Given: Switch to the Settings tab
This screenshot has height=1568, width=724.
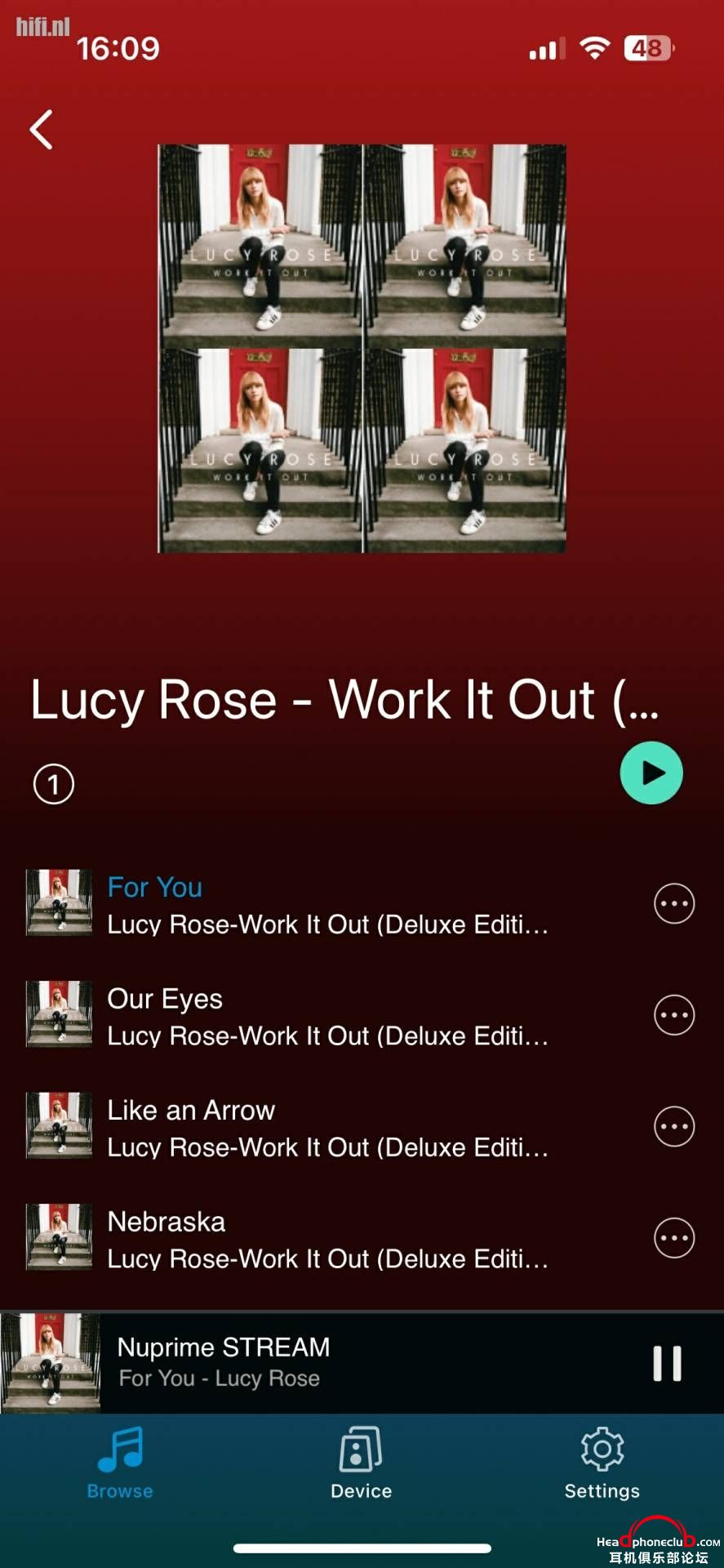Looking at the screenshot, I should click(602, 1463).
